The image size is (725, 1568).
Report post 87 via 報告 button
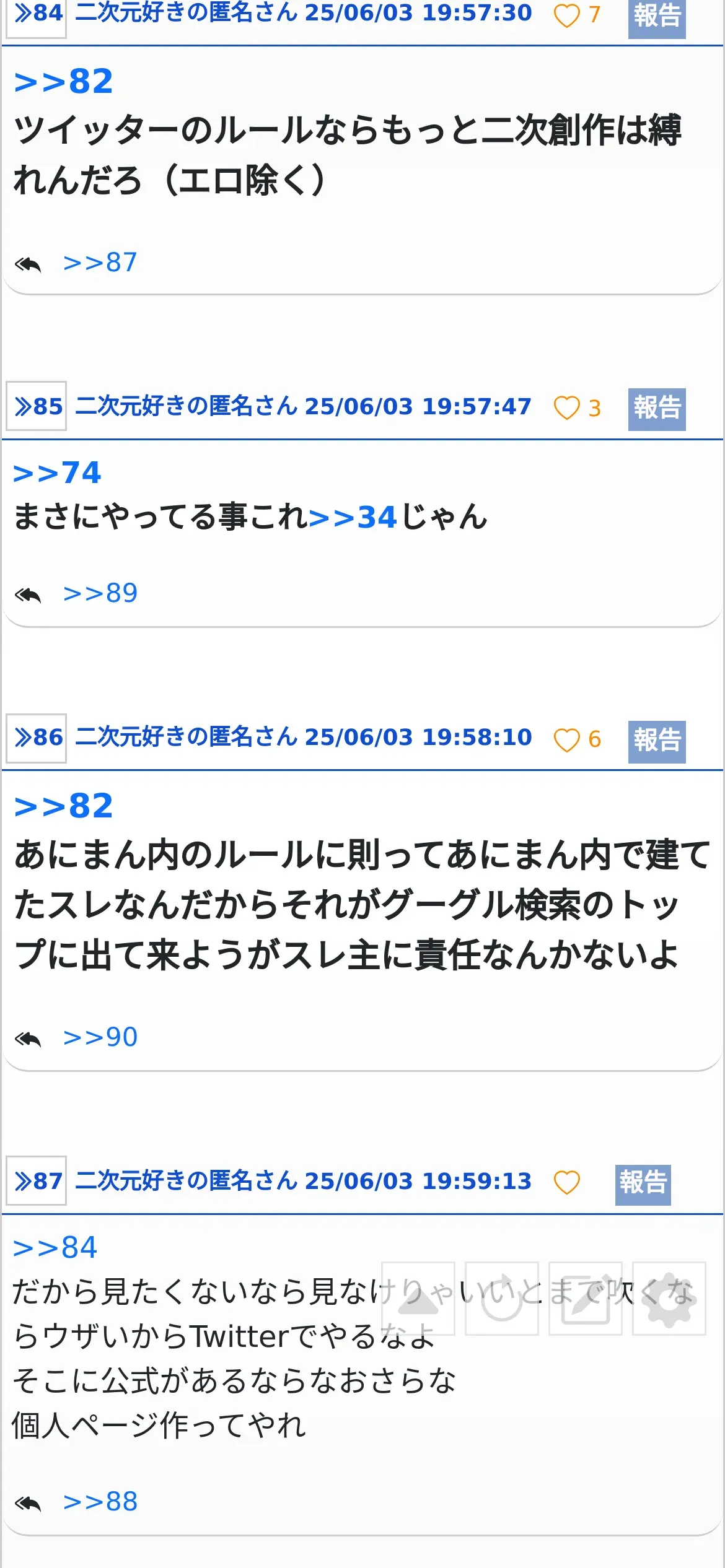coord(643,1183)
